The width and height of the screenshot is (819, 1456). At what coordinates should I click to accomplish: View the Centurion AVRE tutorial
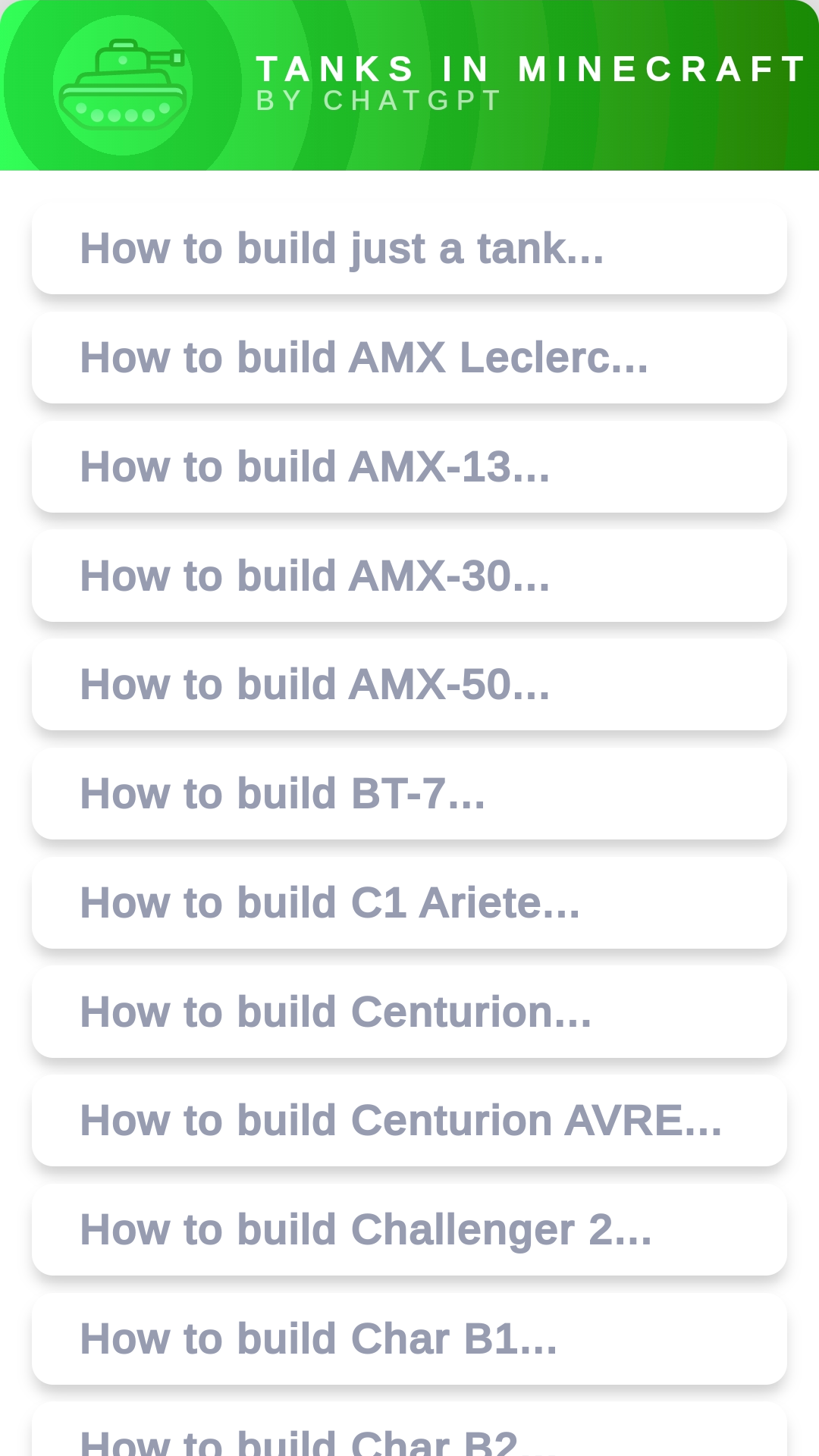coord(409,1121)
